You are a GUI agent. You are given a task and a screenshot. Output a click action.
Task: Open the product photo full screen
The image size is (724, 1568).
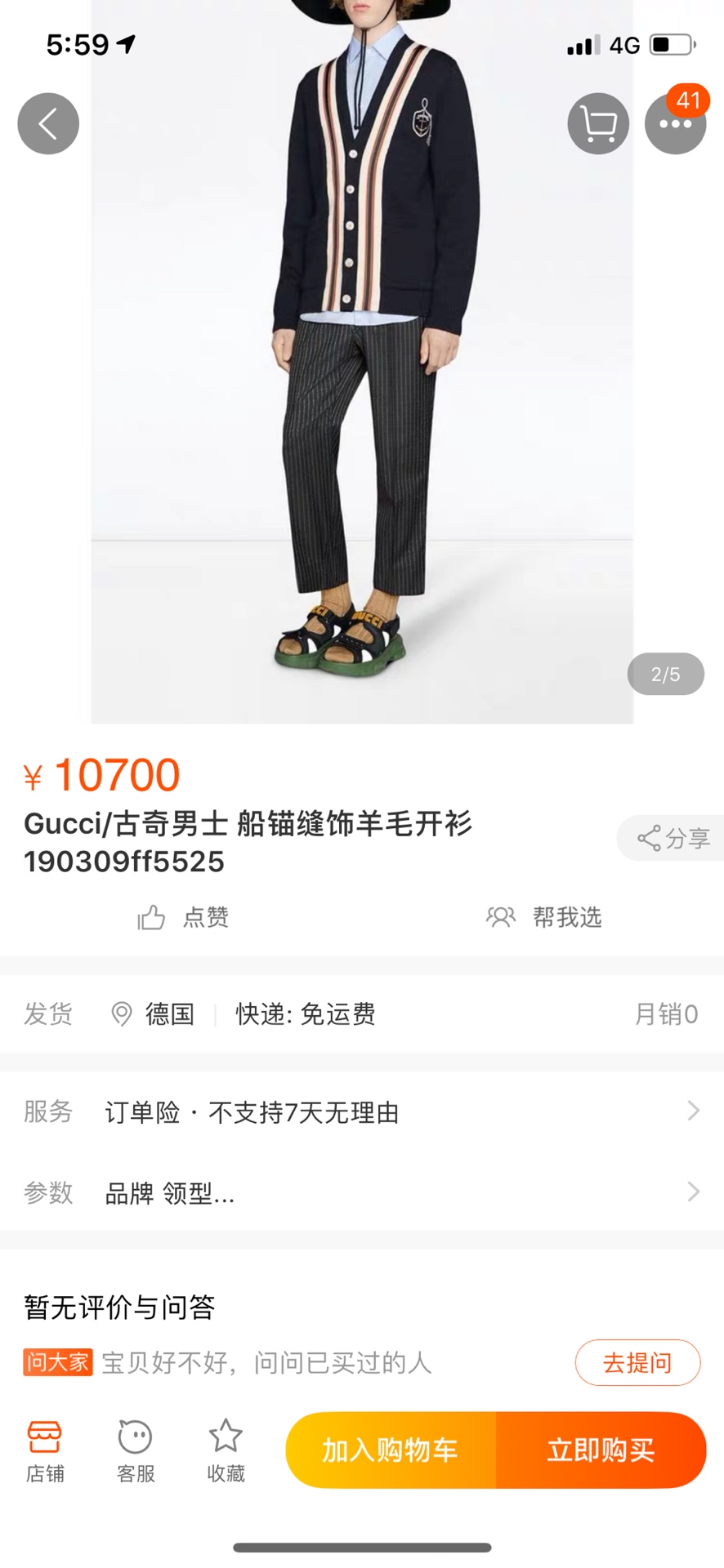click(x=362, y=367)
